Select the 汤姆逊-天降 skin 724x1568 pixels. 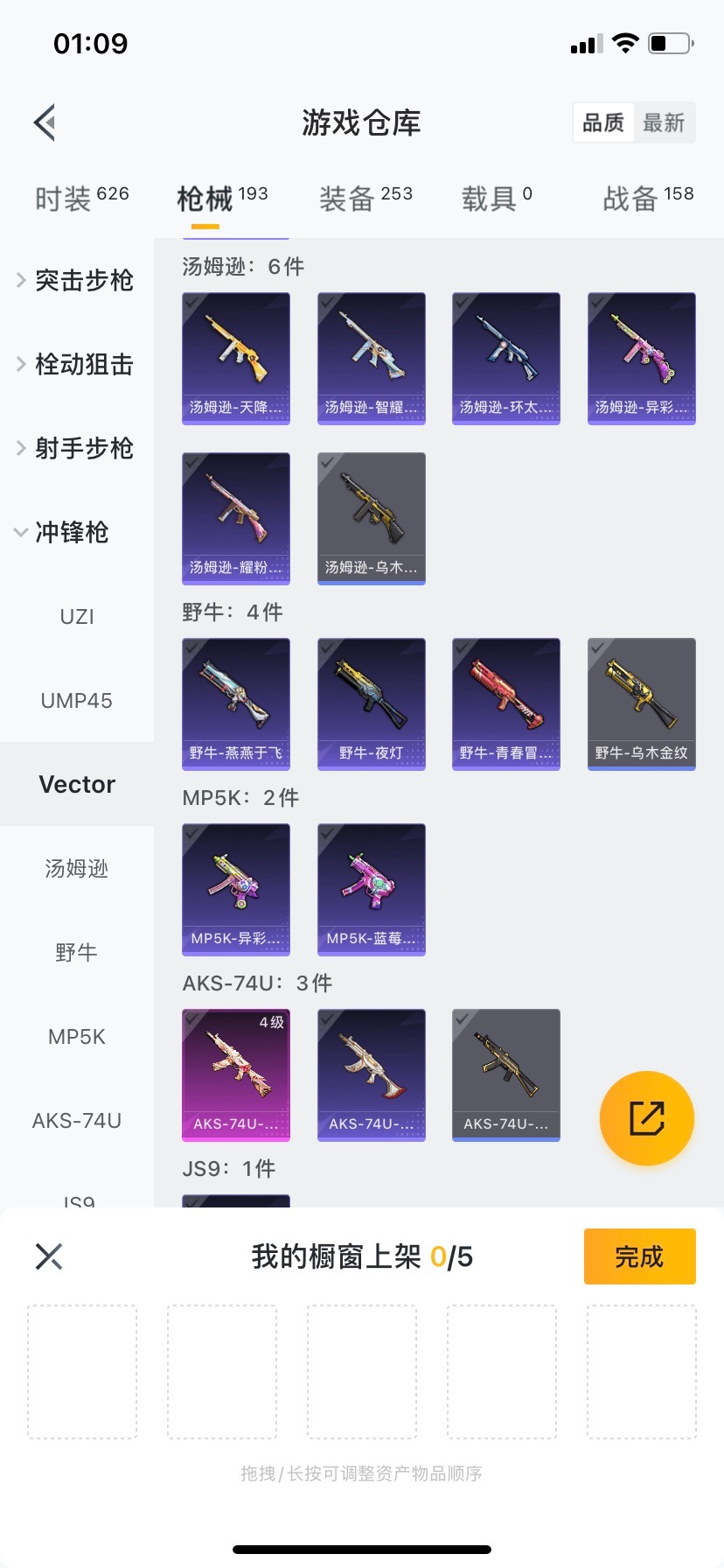coord(236,359)
